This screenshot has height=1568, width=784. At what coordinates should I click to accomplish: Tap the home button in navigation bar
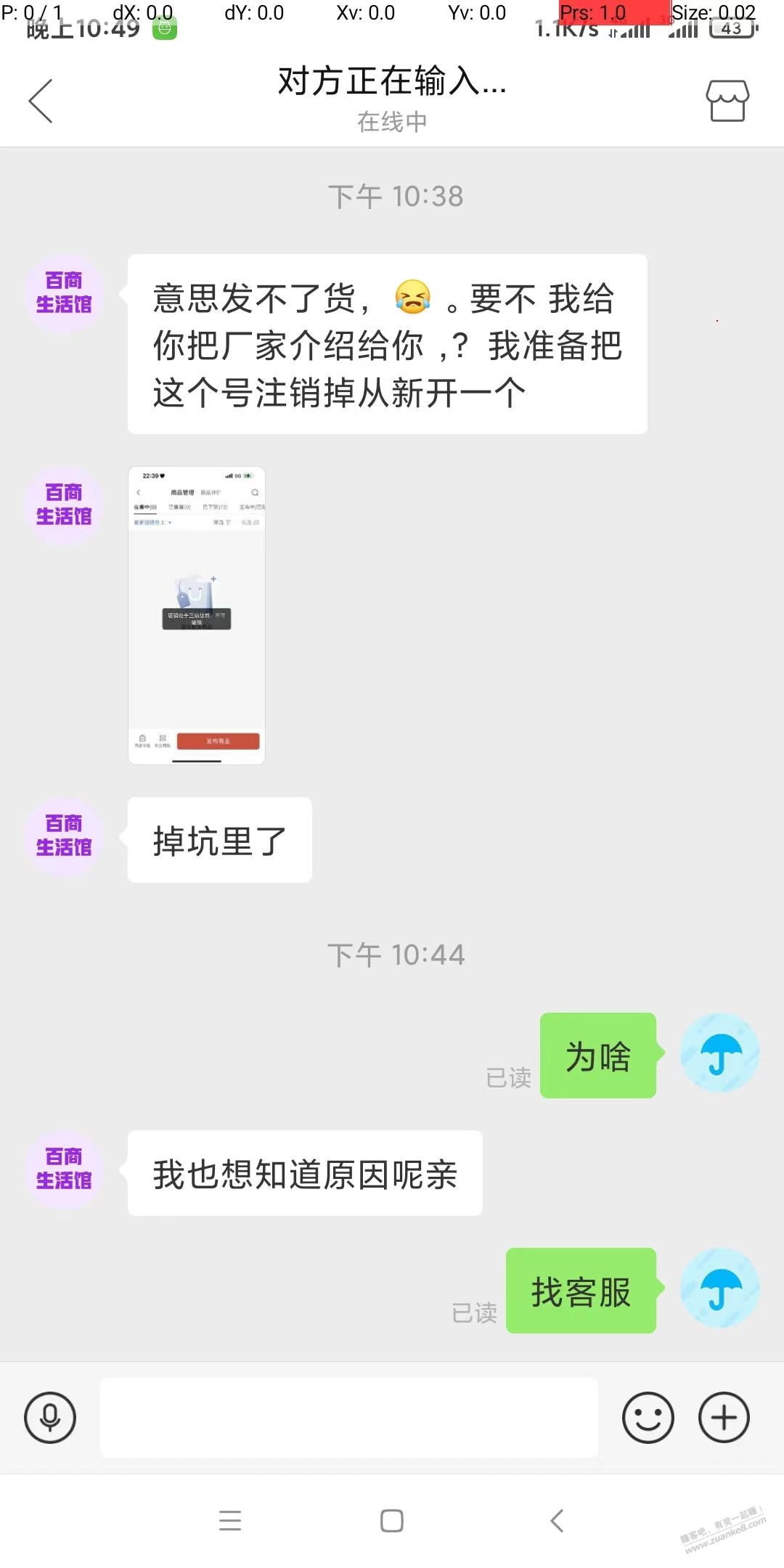(391, 1522)
